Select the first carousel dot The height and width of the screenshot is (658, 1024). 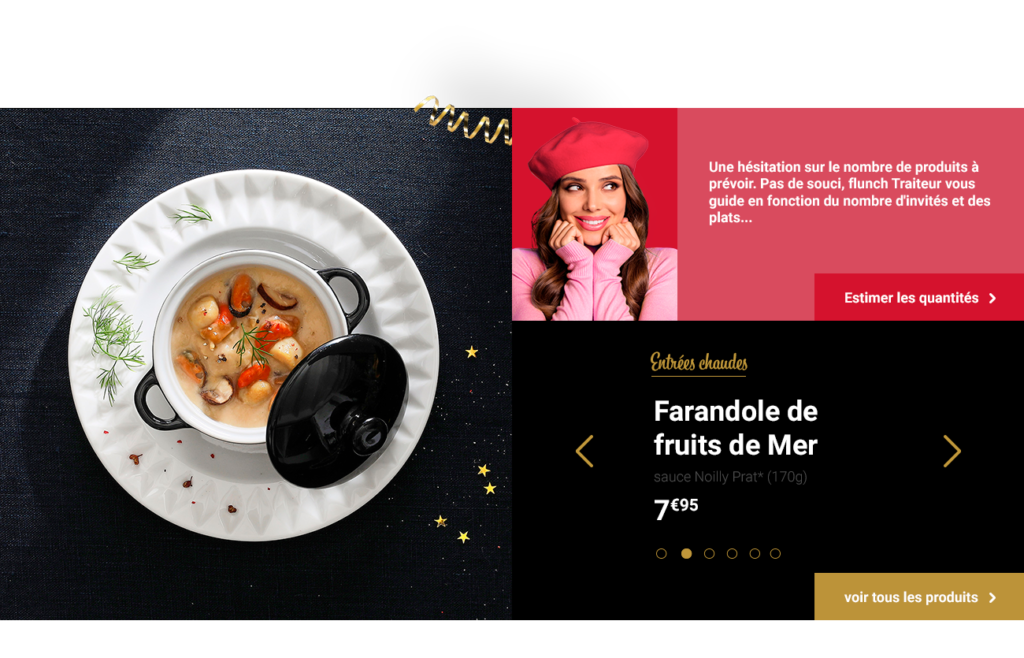pyautogui.click(x=661, y=554)
